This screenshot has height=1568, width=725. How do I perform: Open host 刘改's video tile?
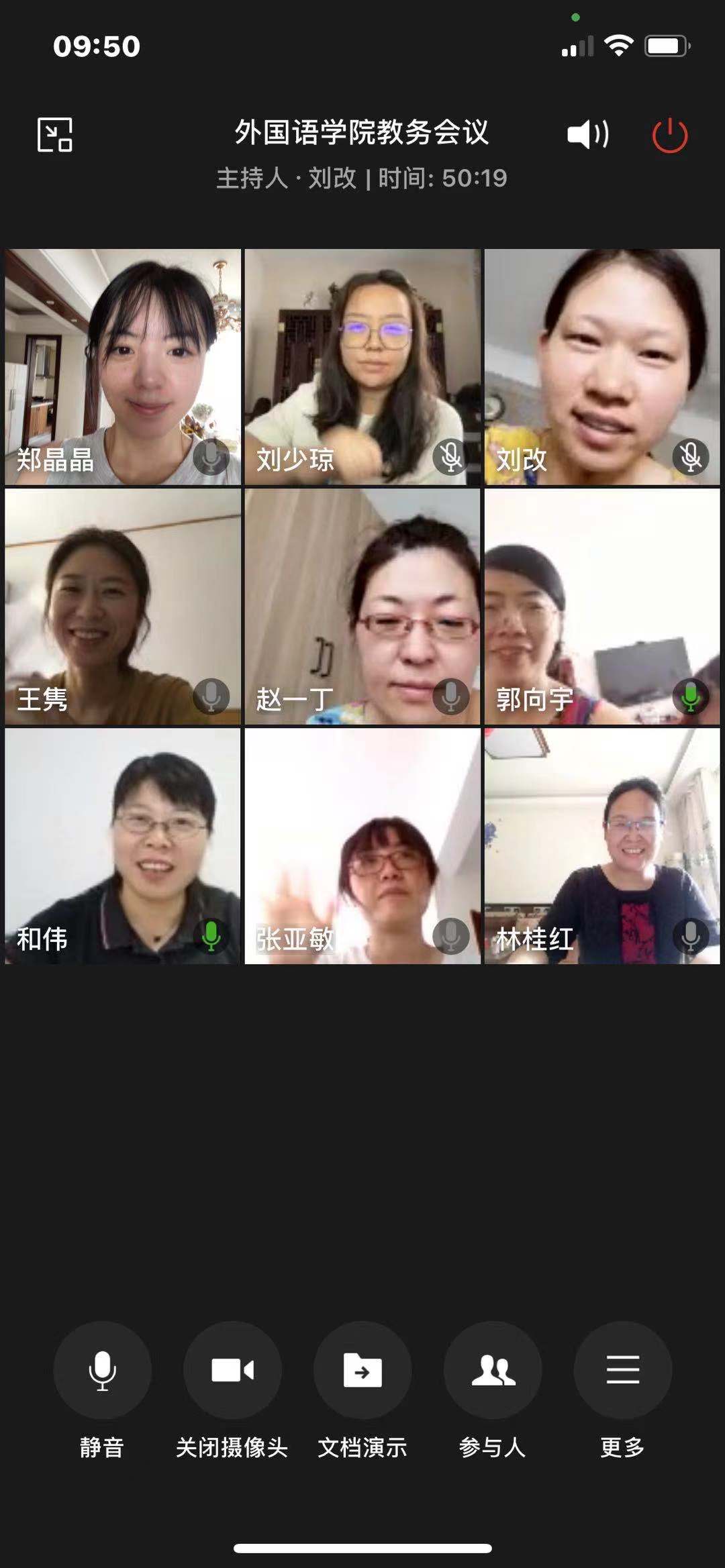pyautogui.click(x=602, y=367)
